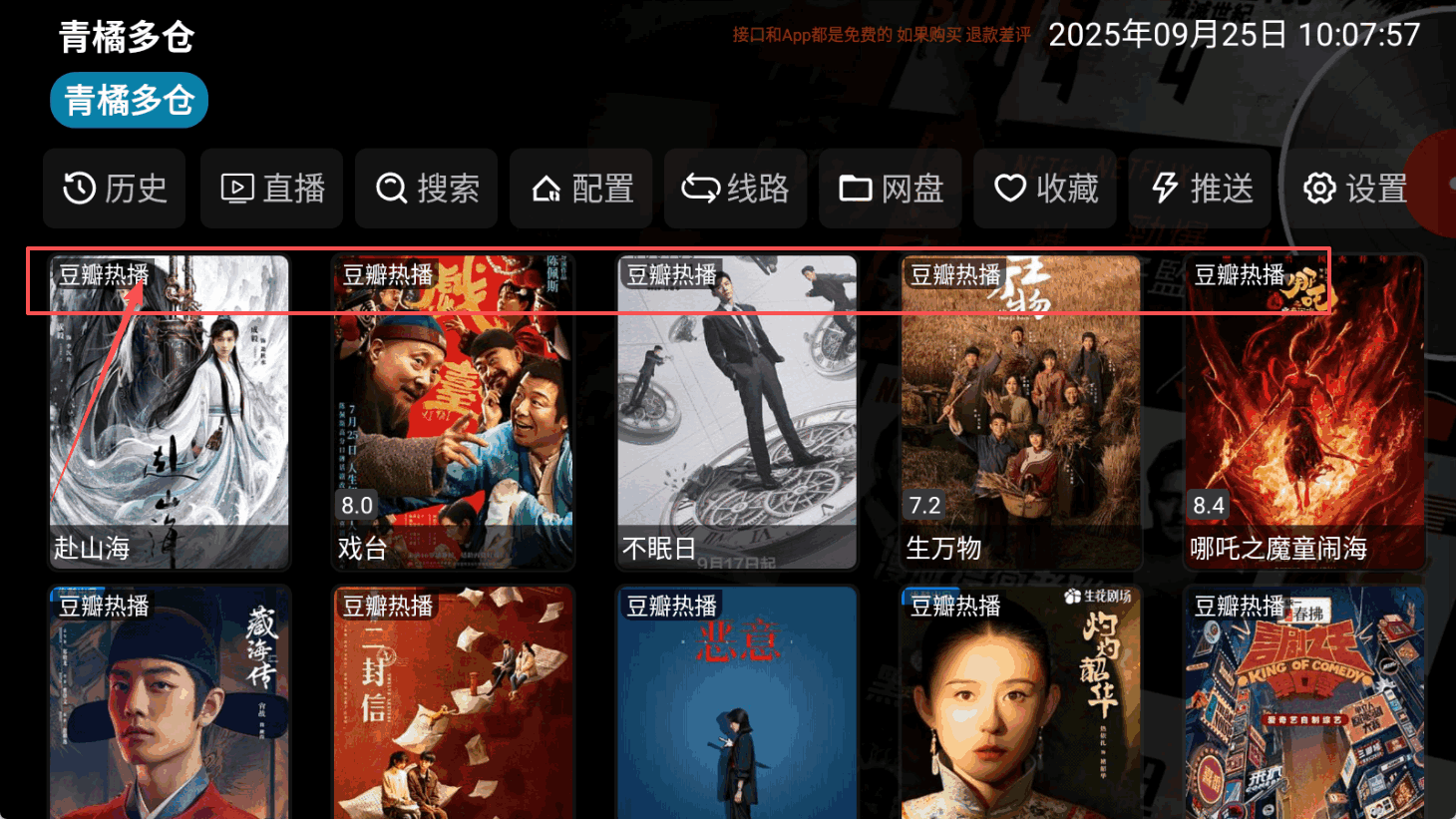Image resolution: width=1456 pixels, height=819 pixels.
Task: Open the 收藏 favorites button
Action: 1044,189
